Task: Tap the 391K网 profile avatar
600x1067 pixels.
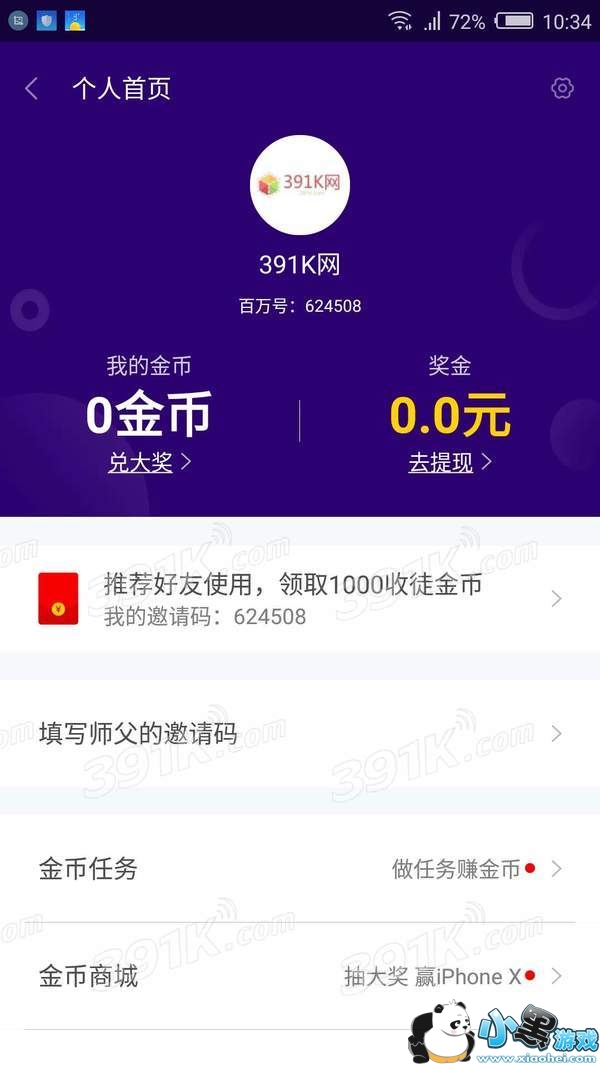Action: point(300,185)
